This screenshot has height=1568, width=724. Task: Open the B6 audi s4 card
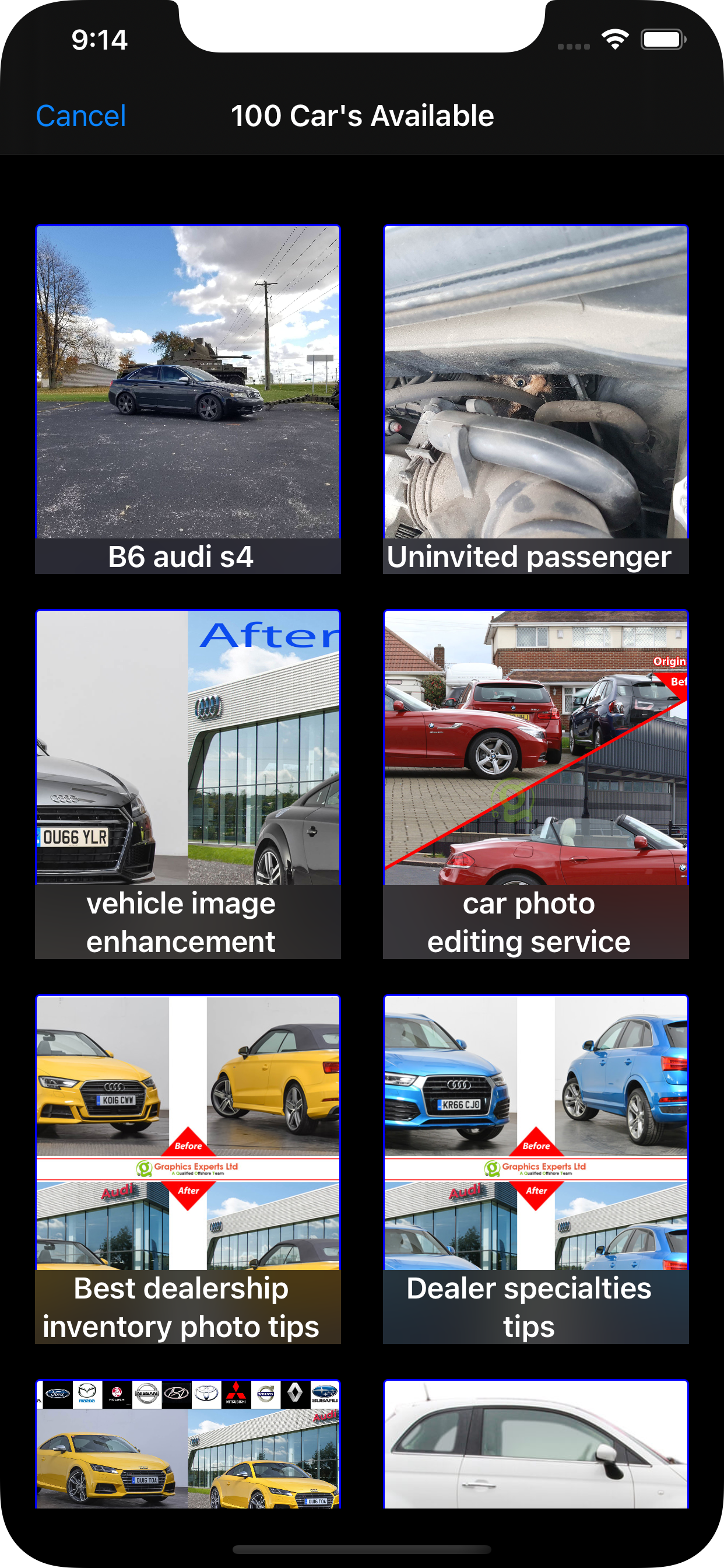click(x=187, y=398)
